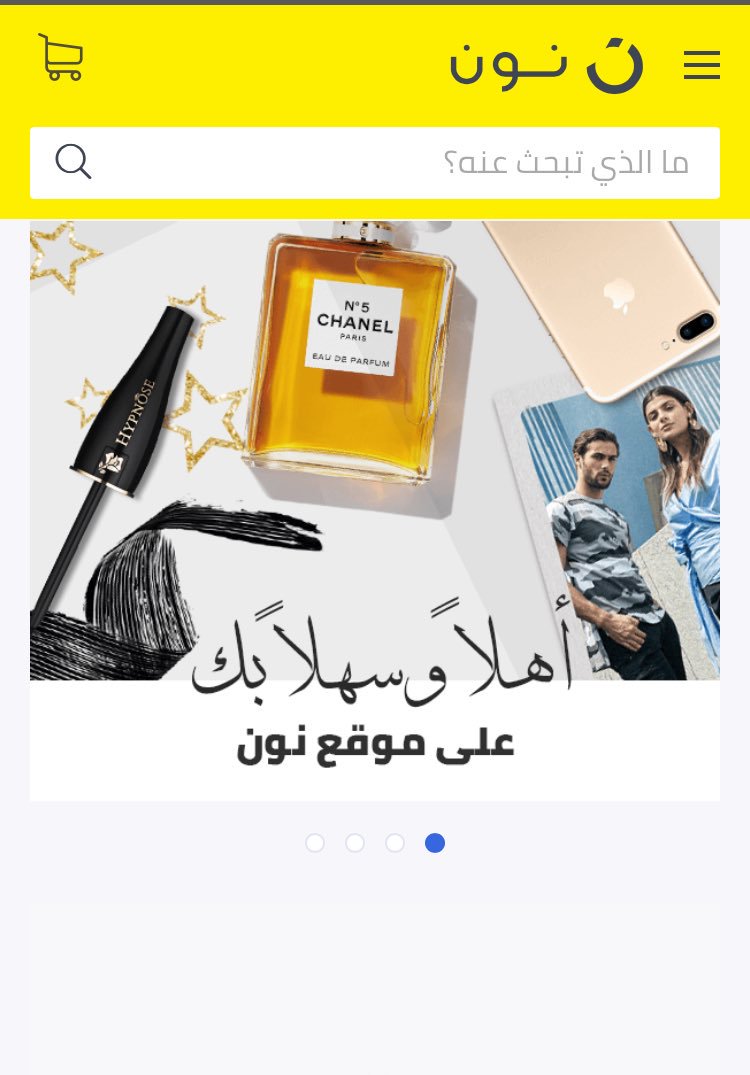The image size is (750, 1075).
Task: Tap the noon logo
Action: pyautogui.click(x=546, y=65)
